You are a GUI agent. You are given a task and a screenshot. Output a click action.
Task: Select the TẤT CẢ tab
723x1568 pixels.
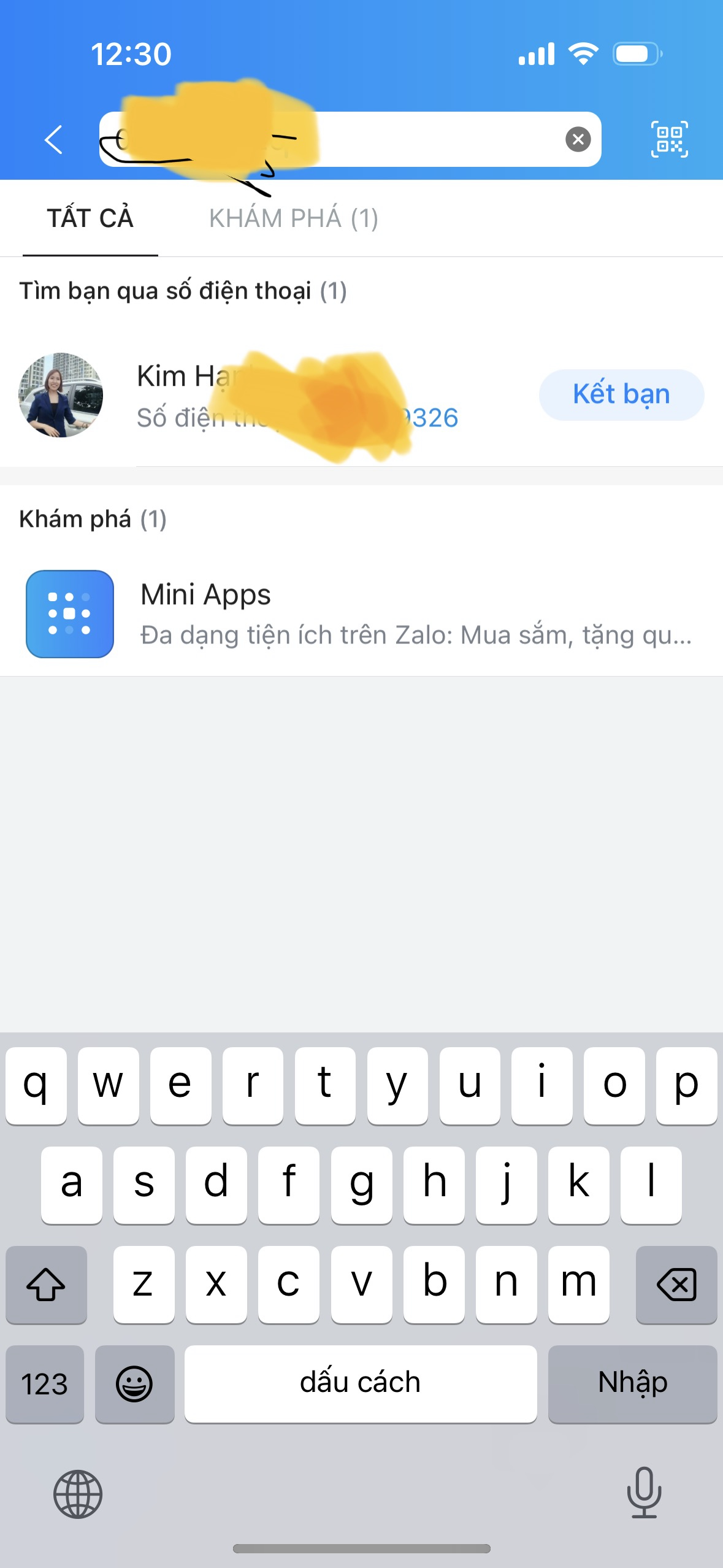pos(90,218)
